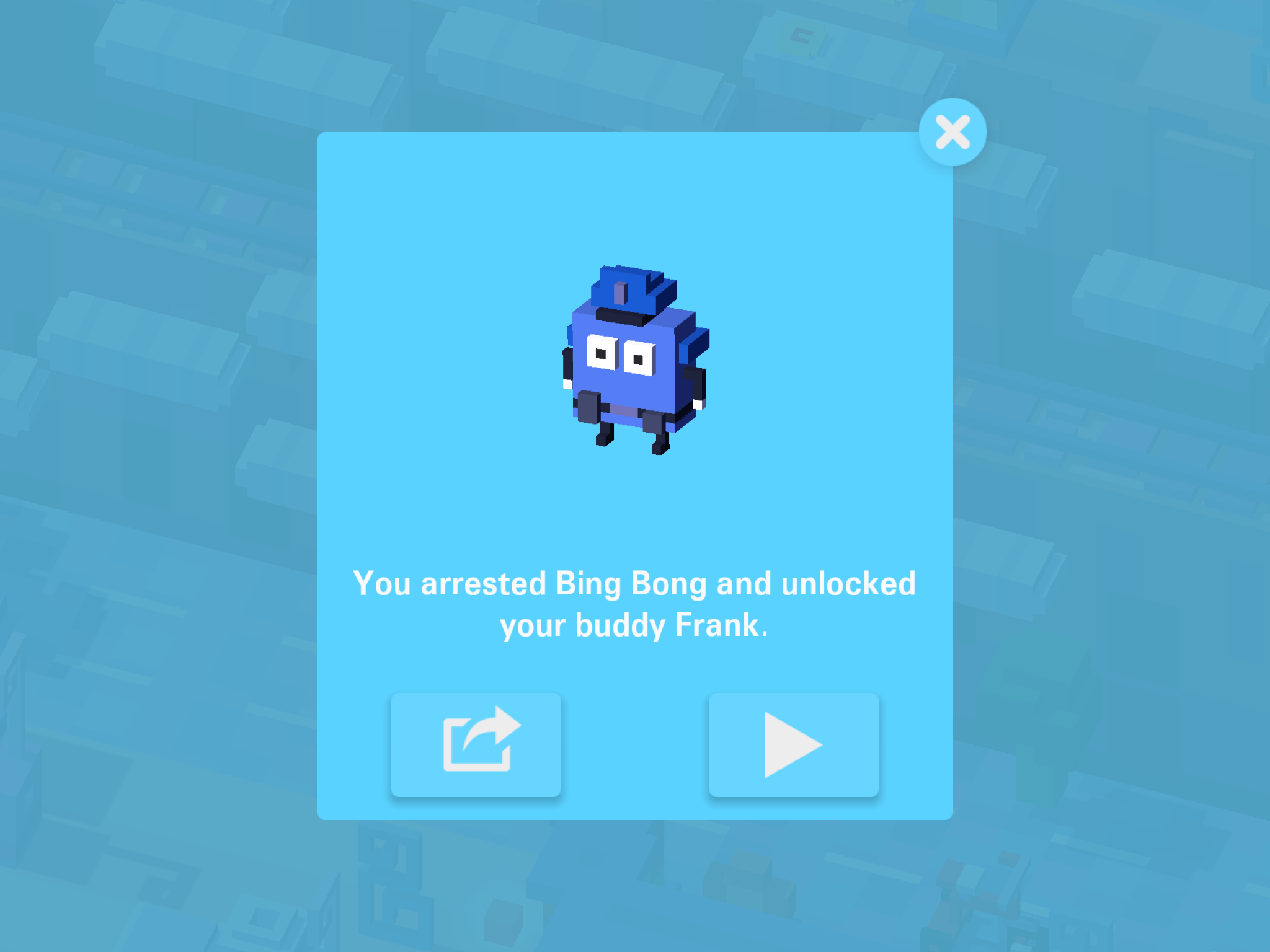Close the Frank unlocked dialog

point(952,132)
